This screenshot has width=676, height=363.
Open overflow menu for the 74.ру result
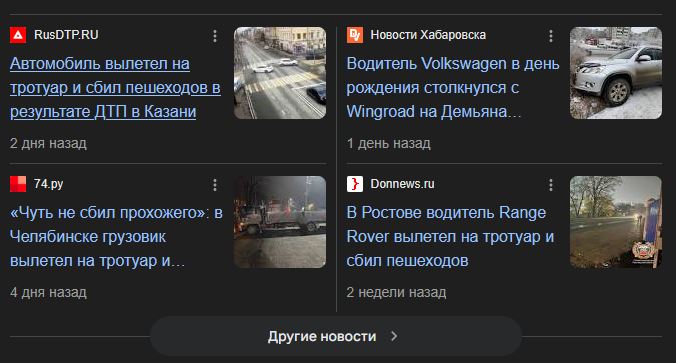point(215,185)
